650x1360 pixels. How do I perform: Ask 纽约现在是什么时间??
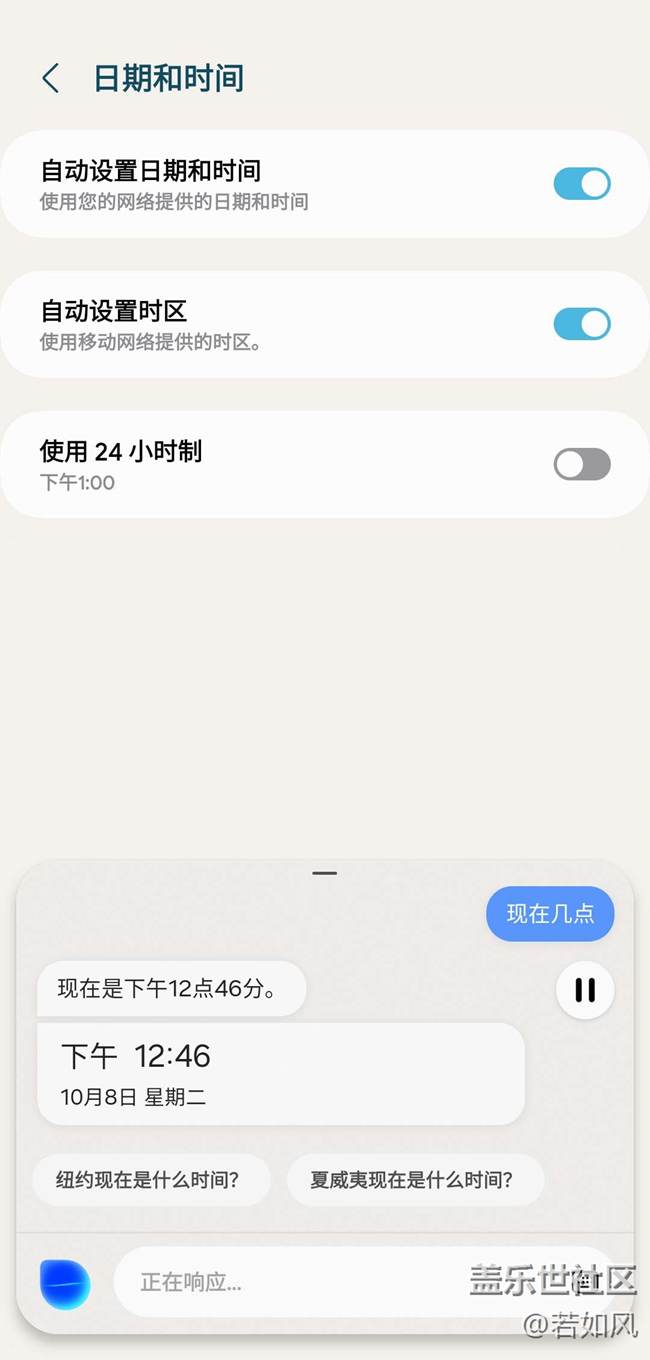point(151,1180)
